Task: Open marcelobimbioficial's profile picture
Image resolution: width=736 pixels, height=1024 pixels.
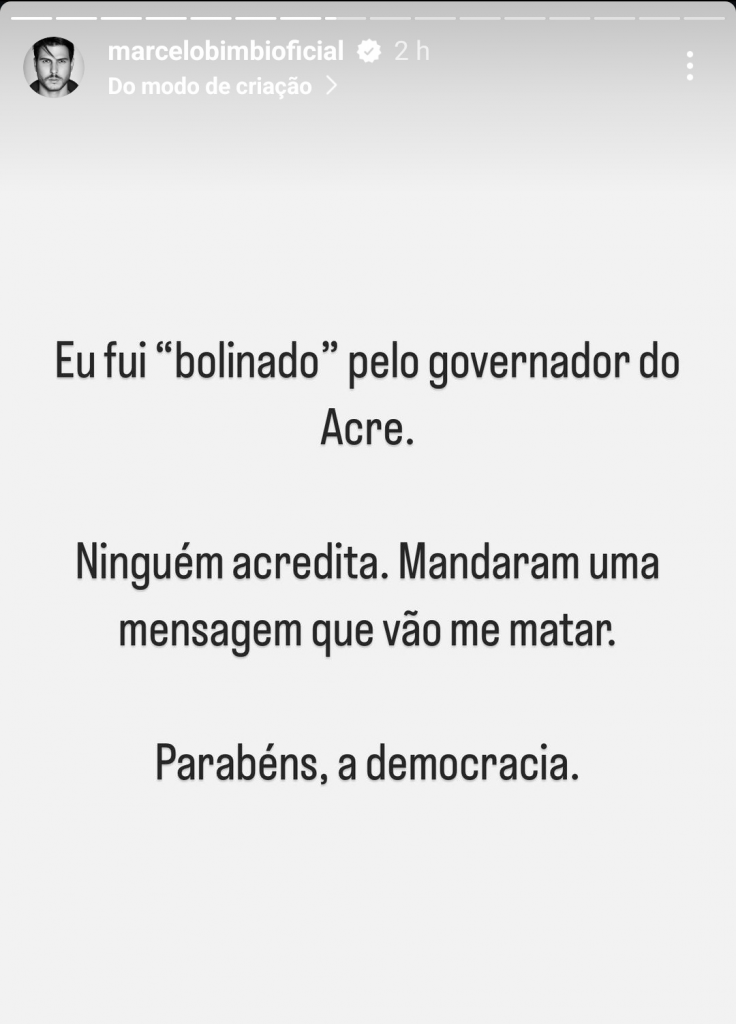Action: pos(53,68)
